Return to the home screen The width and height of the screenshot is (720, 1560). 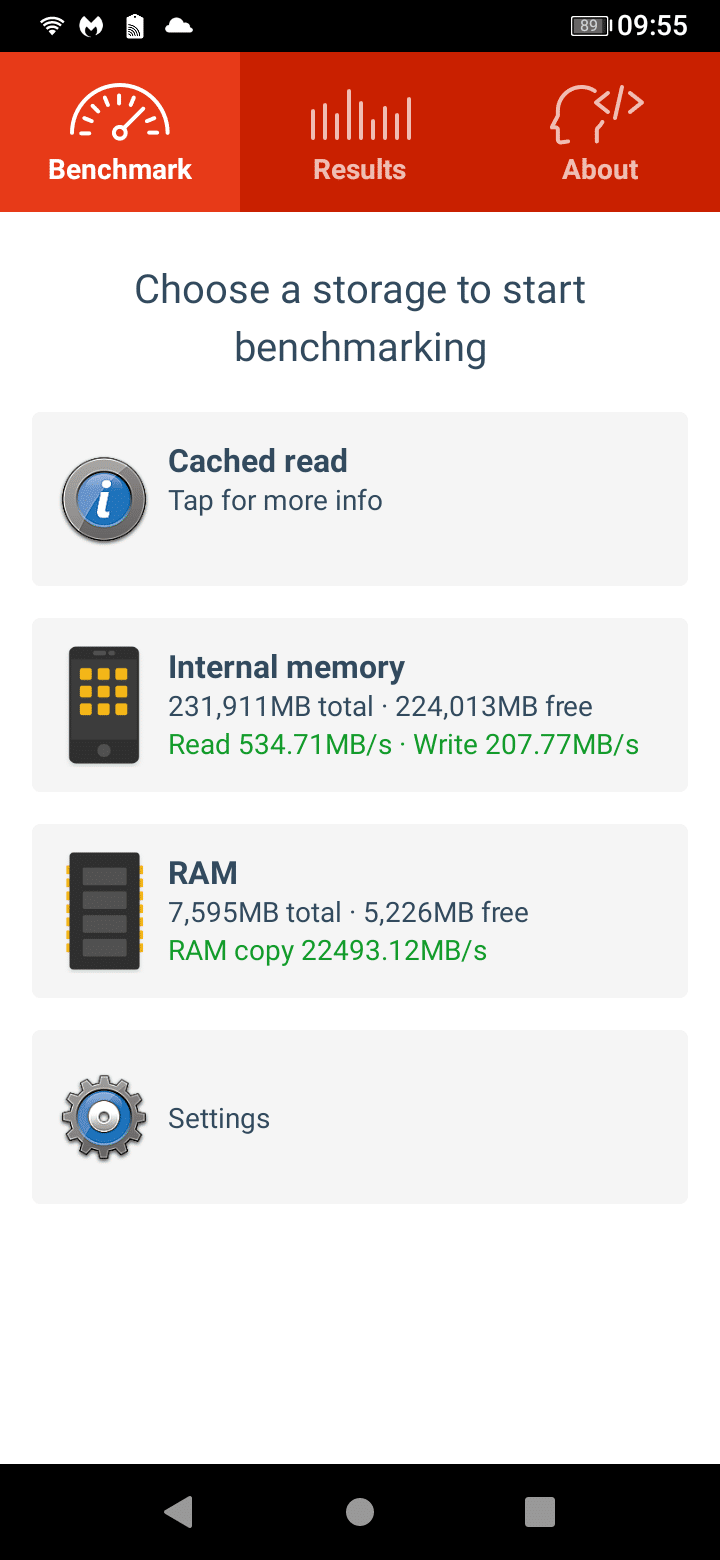click(x=360, y=1512)
